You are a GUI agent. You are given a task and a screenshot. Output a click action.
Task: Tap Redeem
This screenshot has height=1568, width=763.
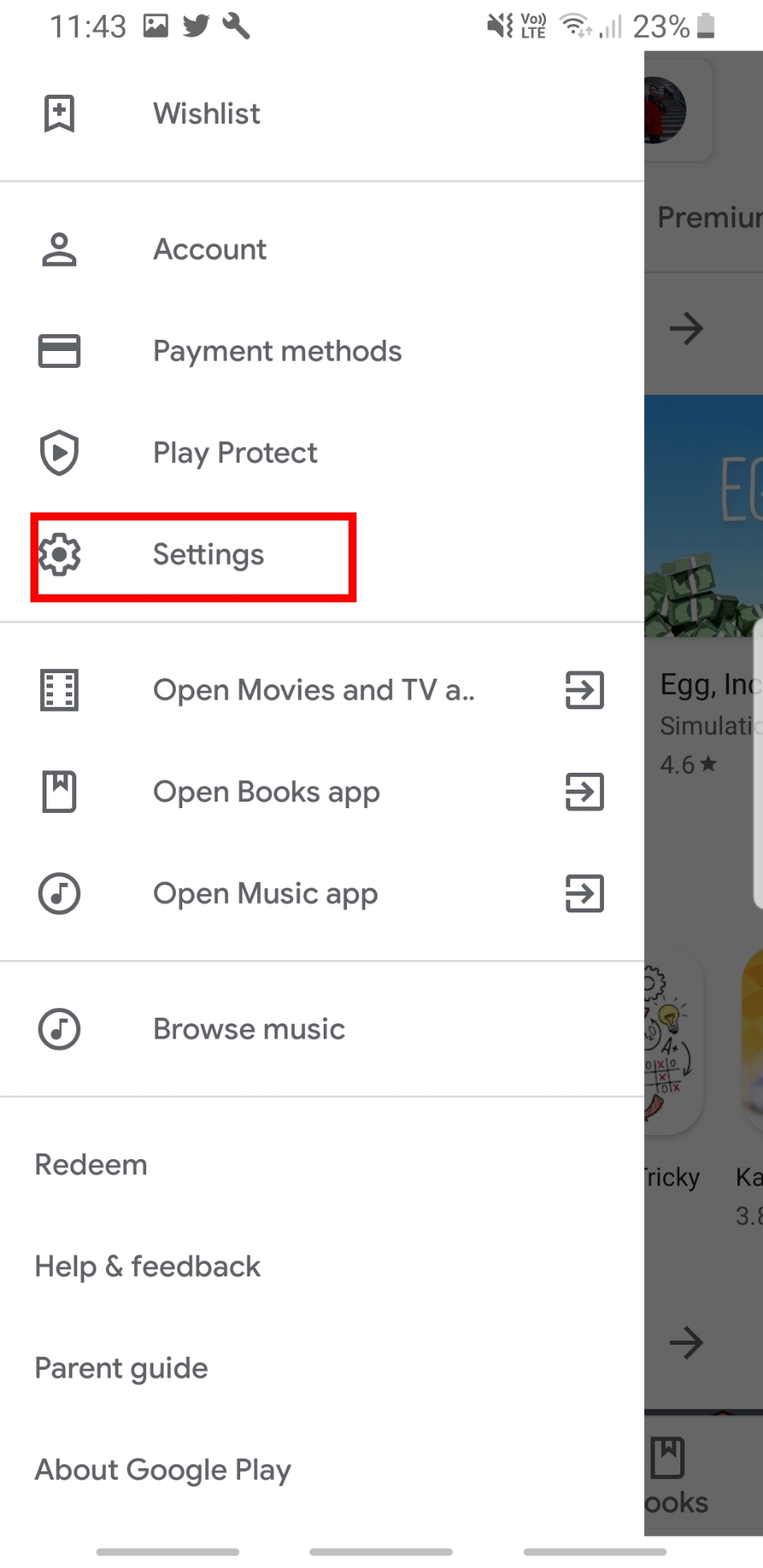tap(321, 1165)
